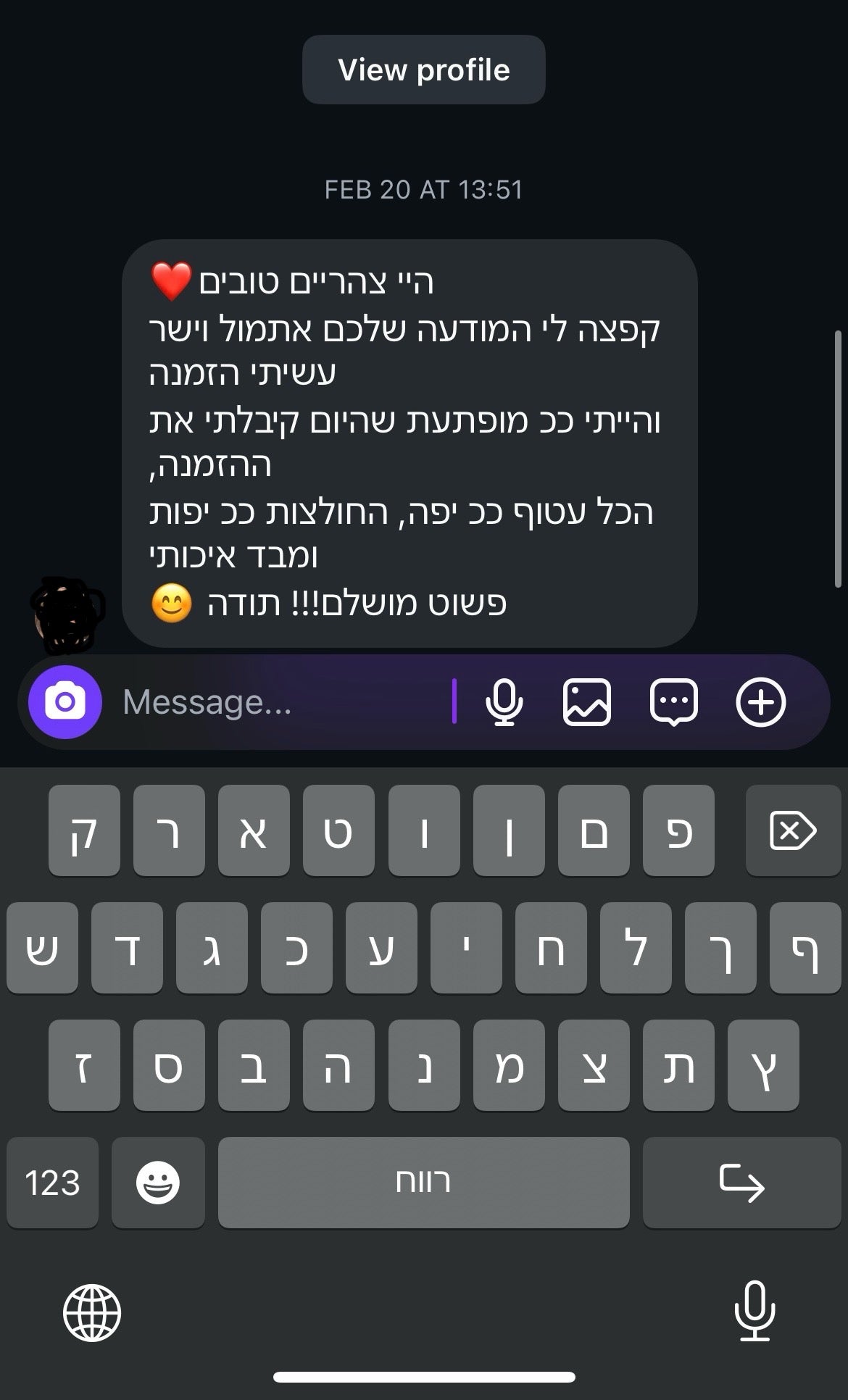The image size is (848, 1400).
Task: Tap the space bar labeled רווח
Action: click(423, 1183)
